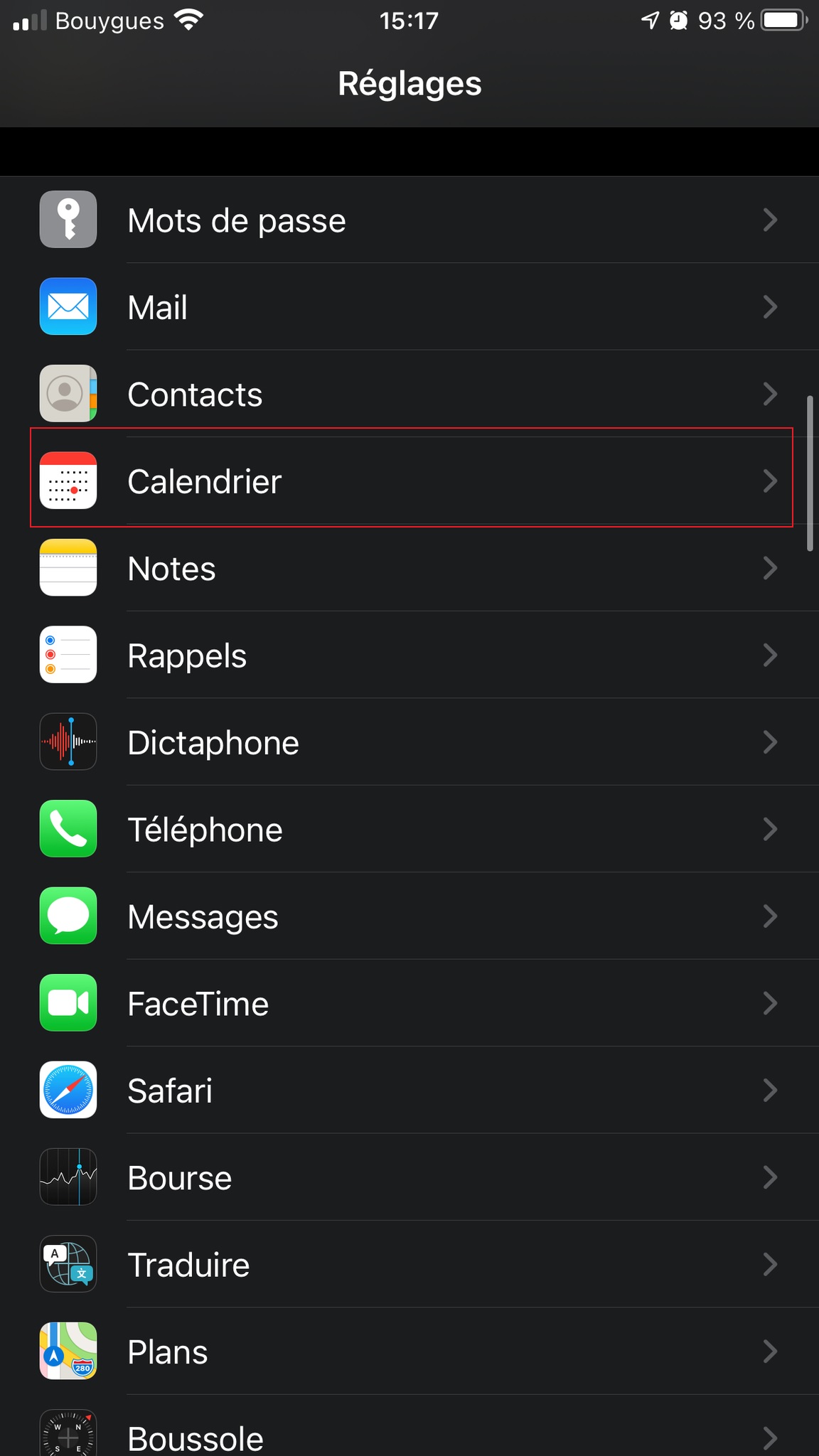Viewport: 819px width, 1456px height.
Task: Open Calendrier settings
Action: click(409, 481)
